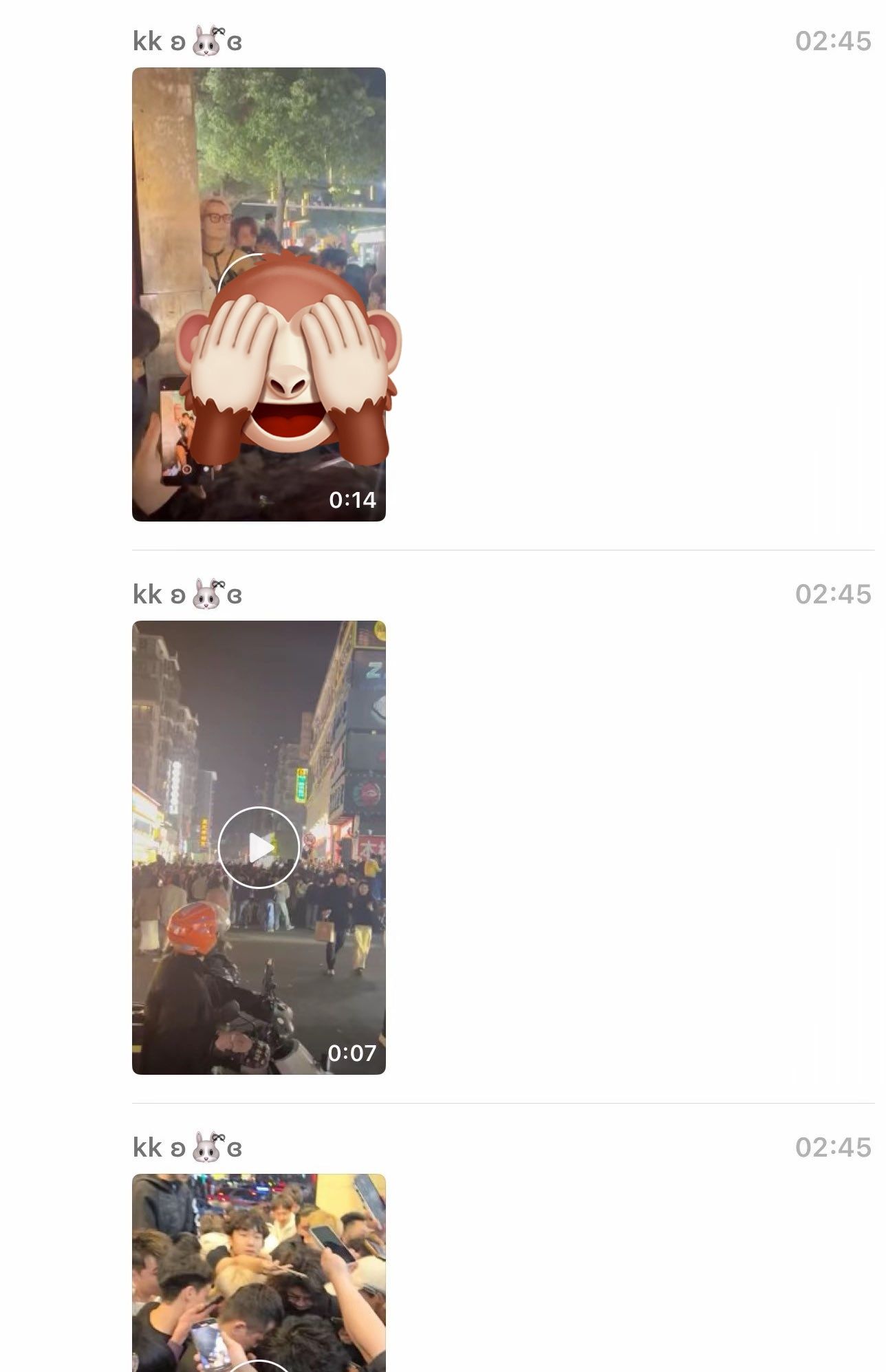
Task: Play the 0:14 video with monkey emoji
Action: point(259,294)
